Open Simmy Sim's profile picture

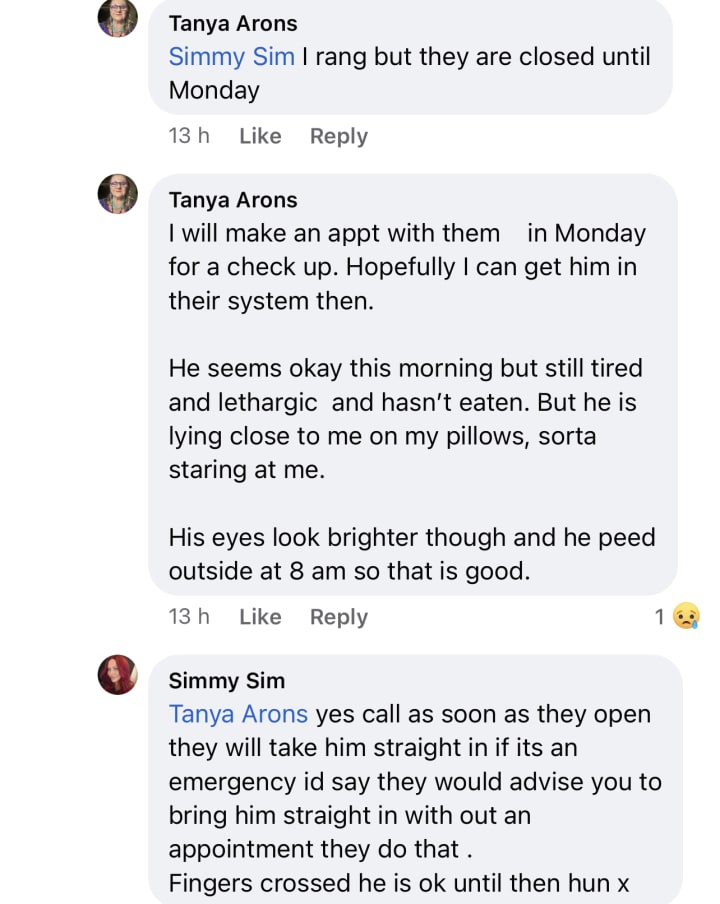[118, 675]
